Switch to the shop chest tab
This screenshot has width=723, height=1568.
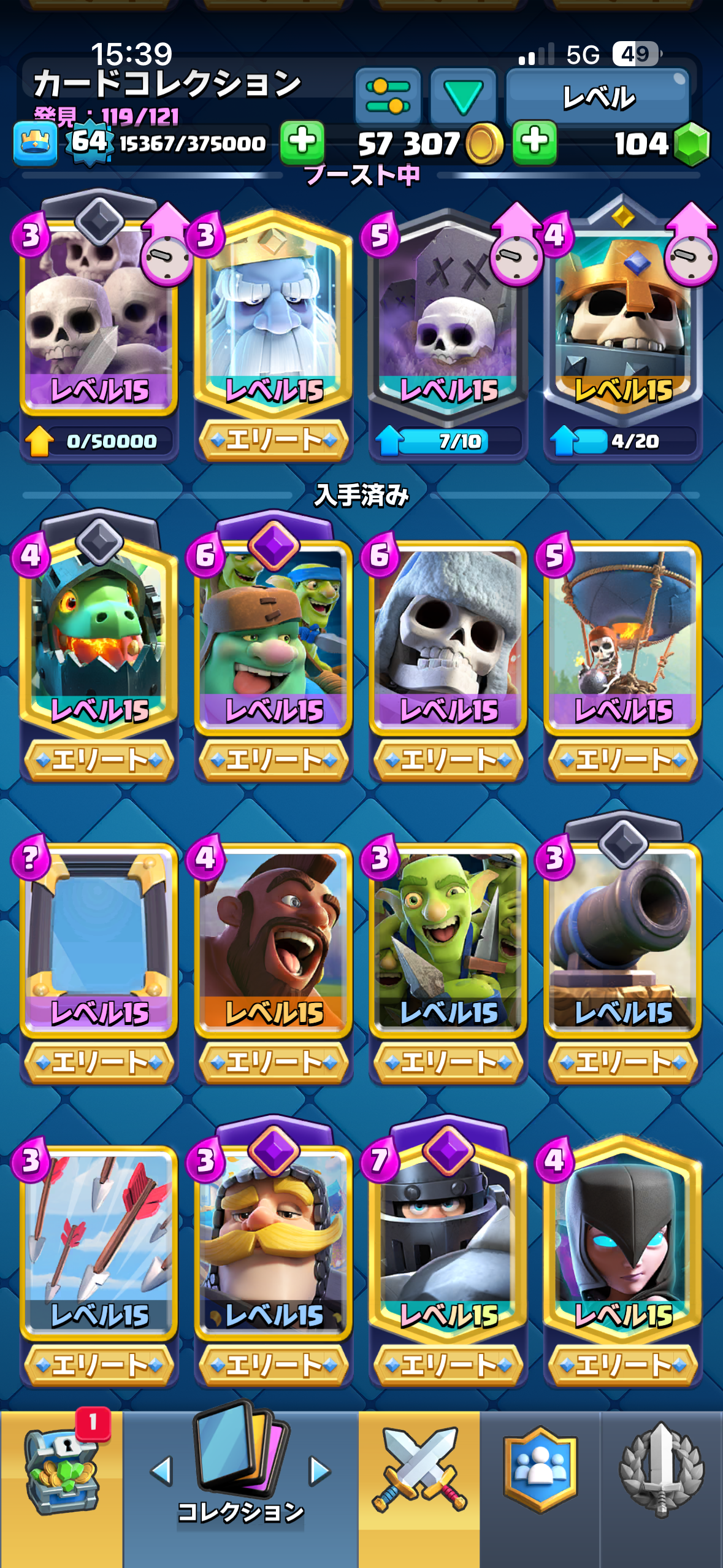(60, 1472)
